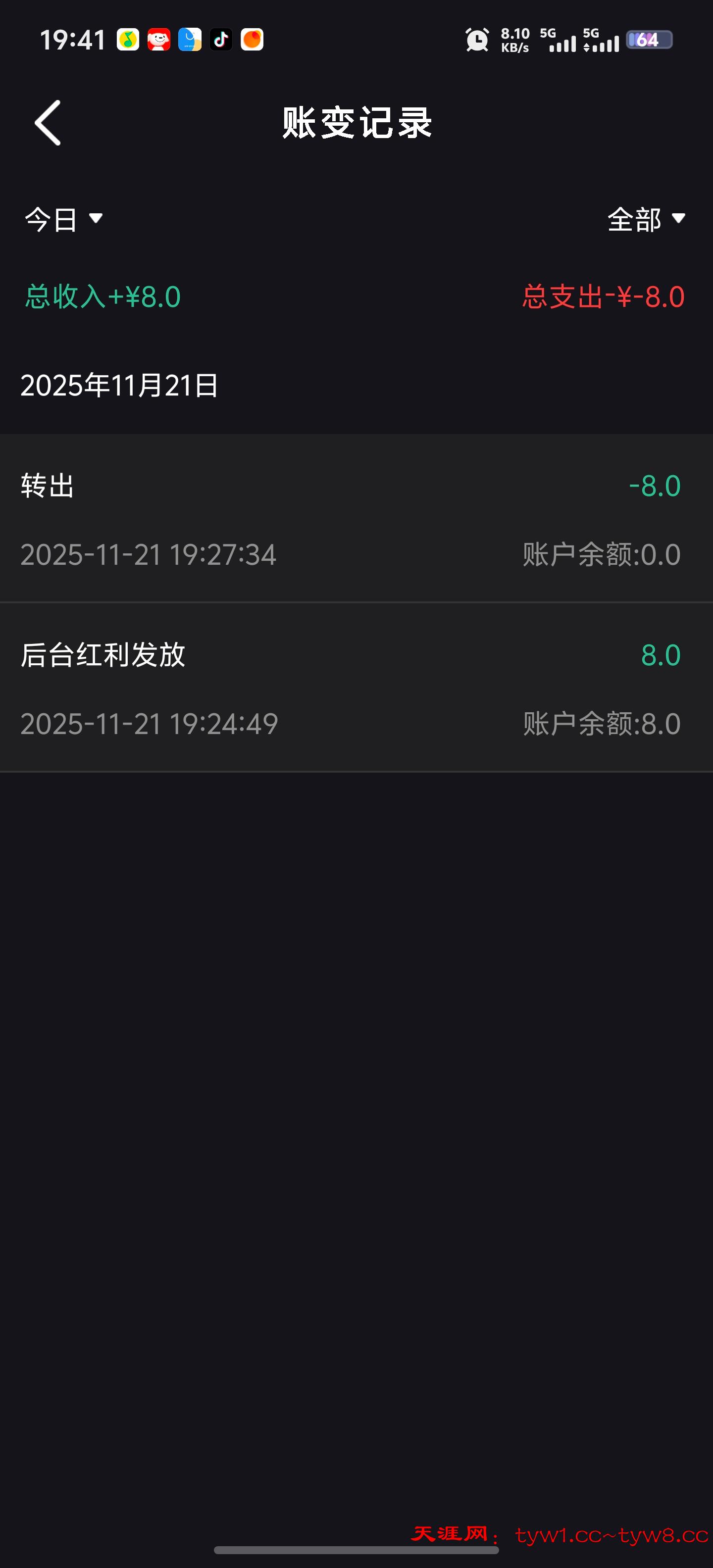Expand the 2025年11月21日 date section
Screen dimensions: 713x1568
click(x=119, y=385)
